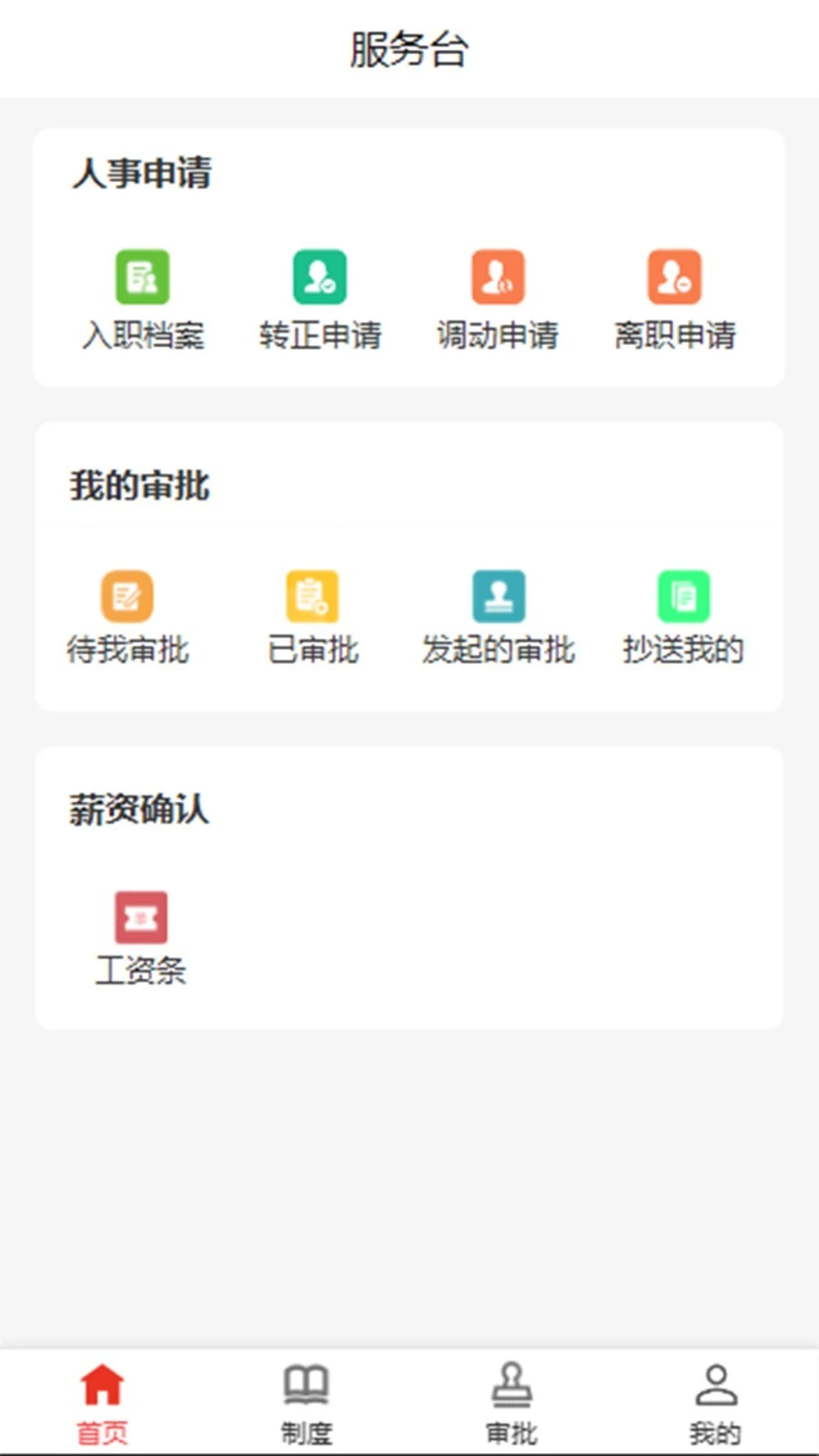The image size is (819, 1456).
Task: Tap the 薪资确认 card area
Action: pos(409,883)
